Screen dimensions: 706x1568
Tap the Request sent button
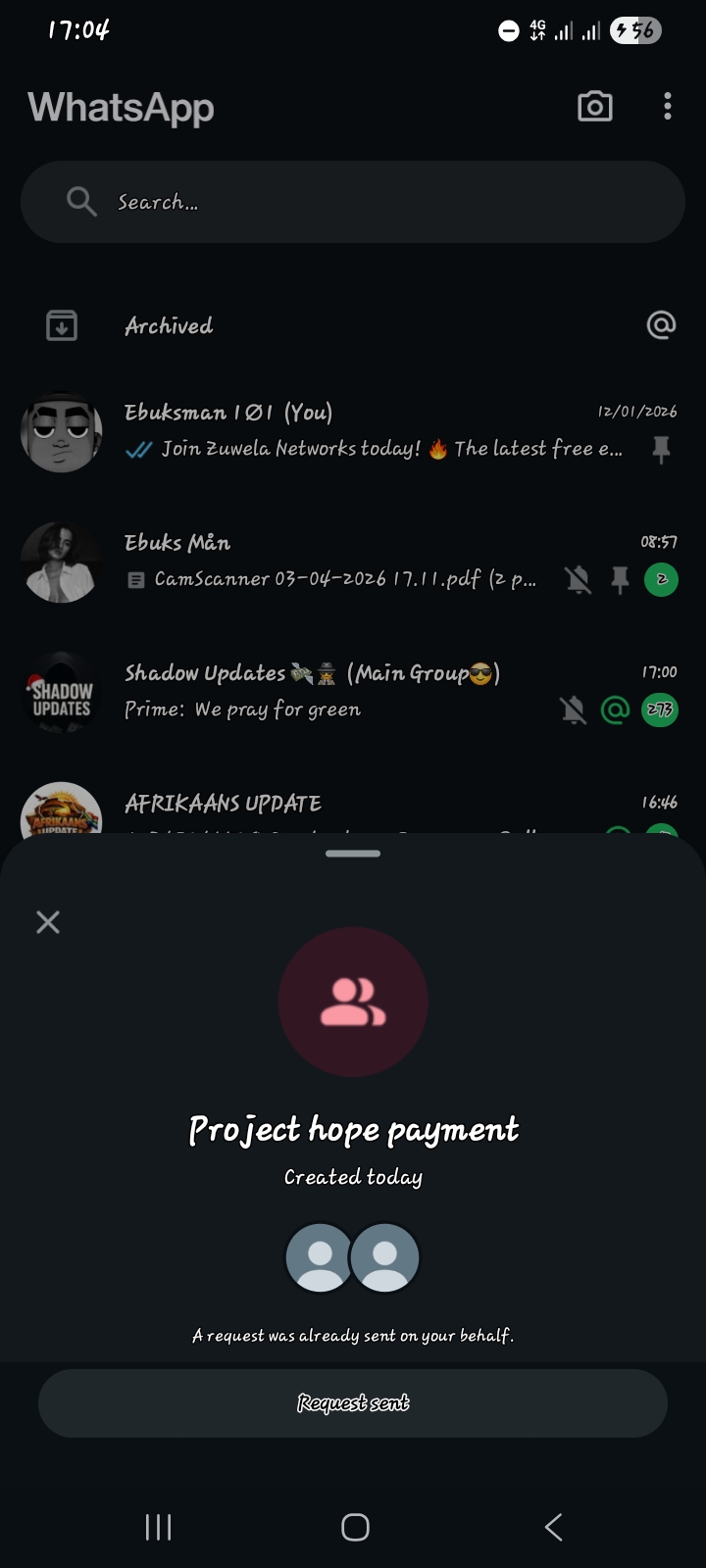[x=353, y=1403]
